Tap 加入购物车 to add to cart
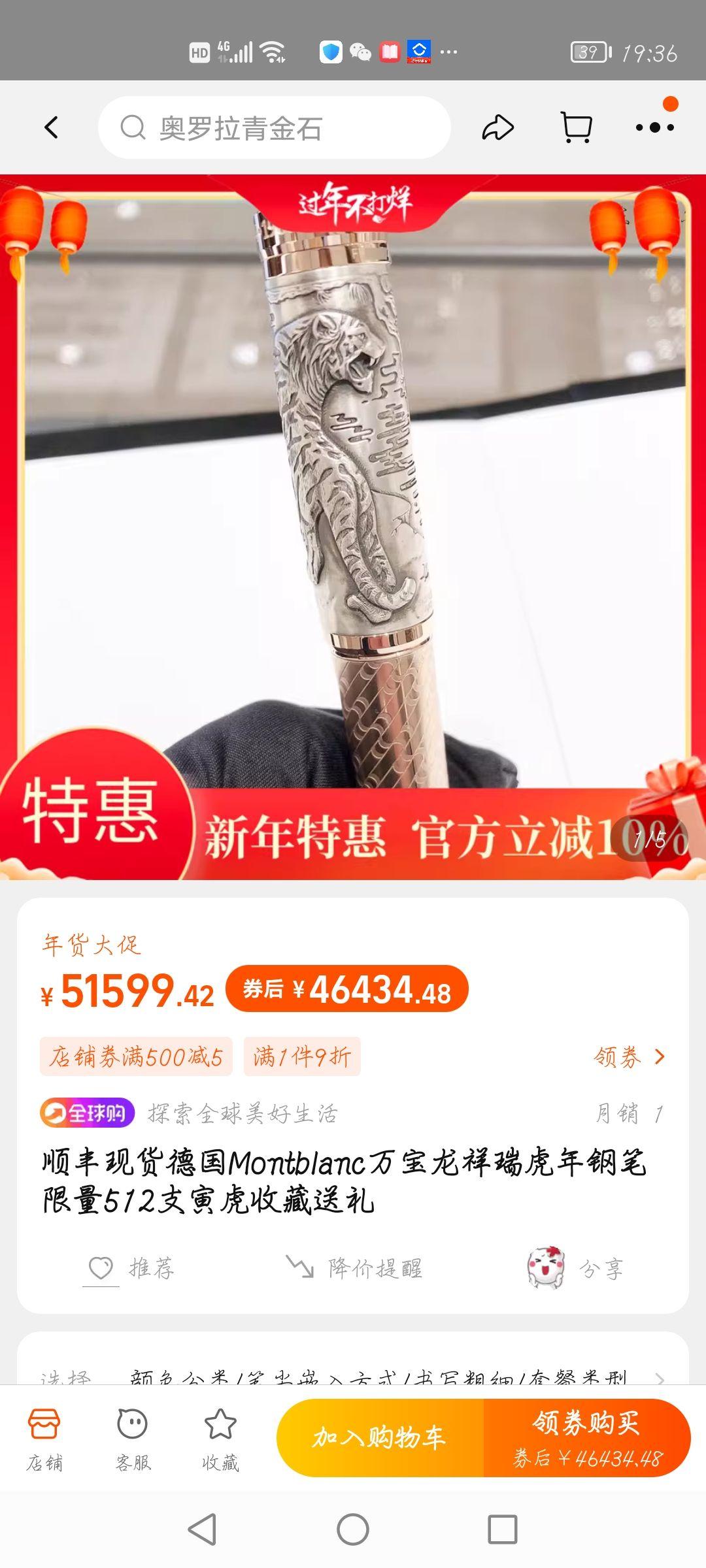This screenshot has width=706, height=1568. pyautogui.click(x=379, y=1437)
